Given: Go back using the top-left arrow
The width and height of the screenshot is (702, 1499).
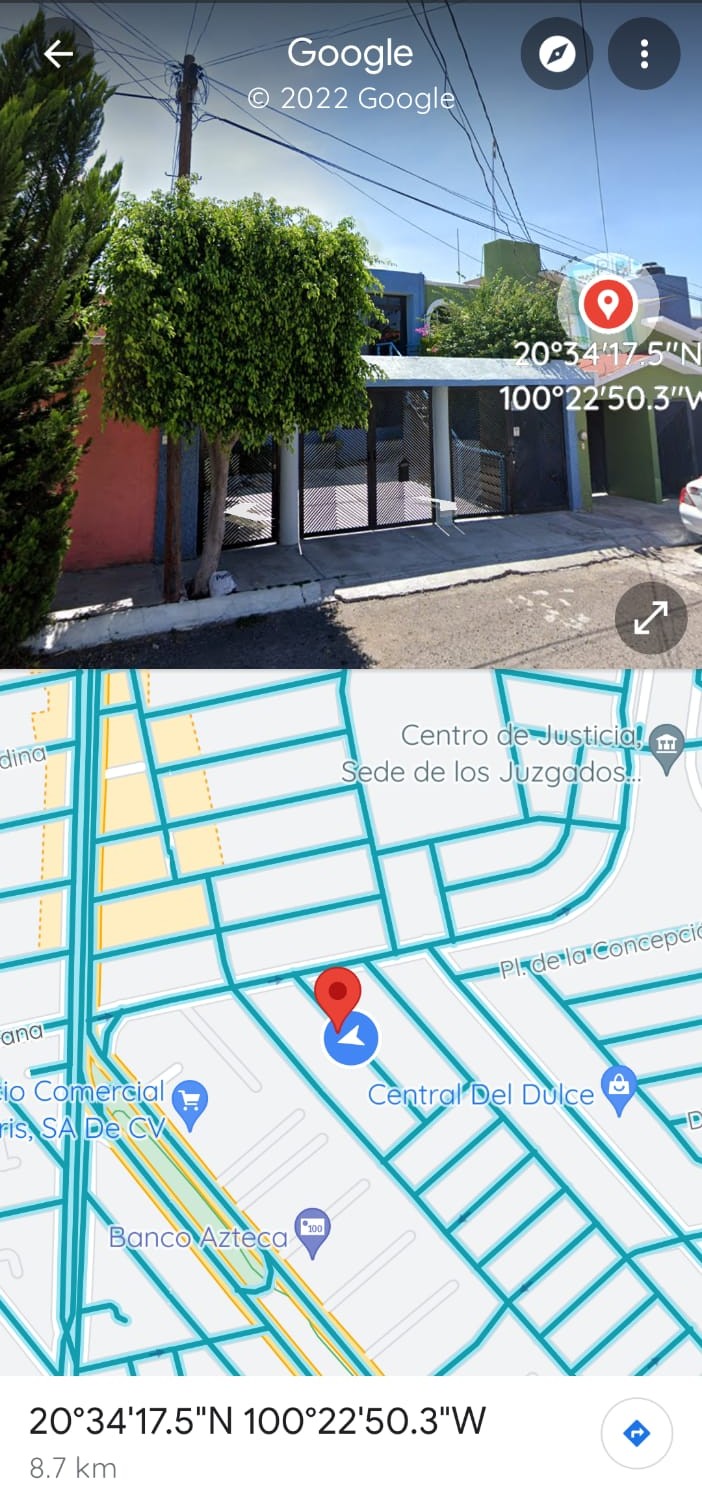Looking at the screenshot, I should coord(59,54).
